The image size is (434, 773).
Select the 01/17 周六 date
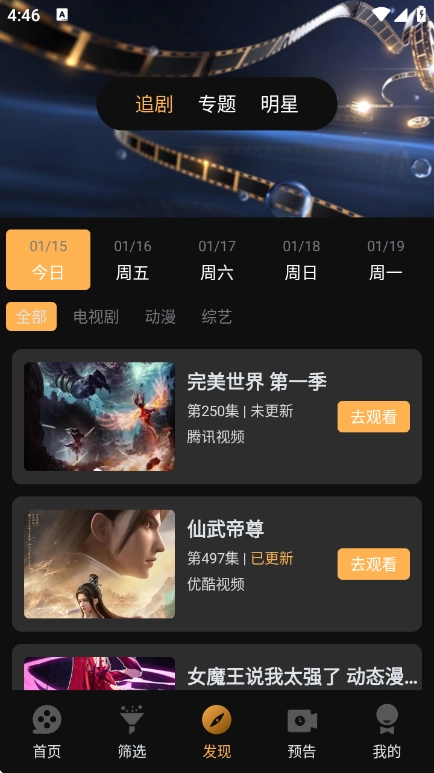pyautogui.click(x=217, y=259)
